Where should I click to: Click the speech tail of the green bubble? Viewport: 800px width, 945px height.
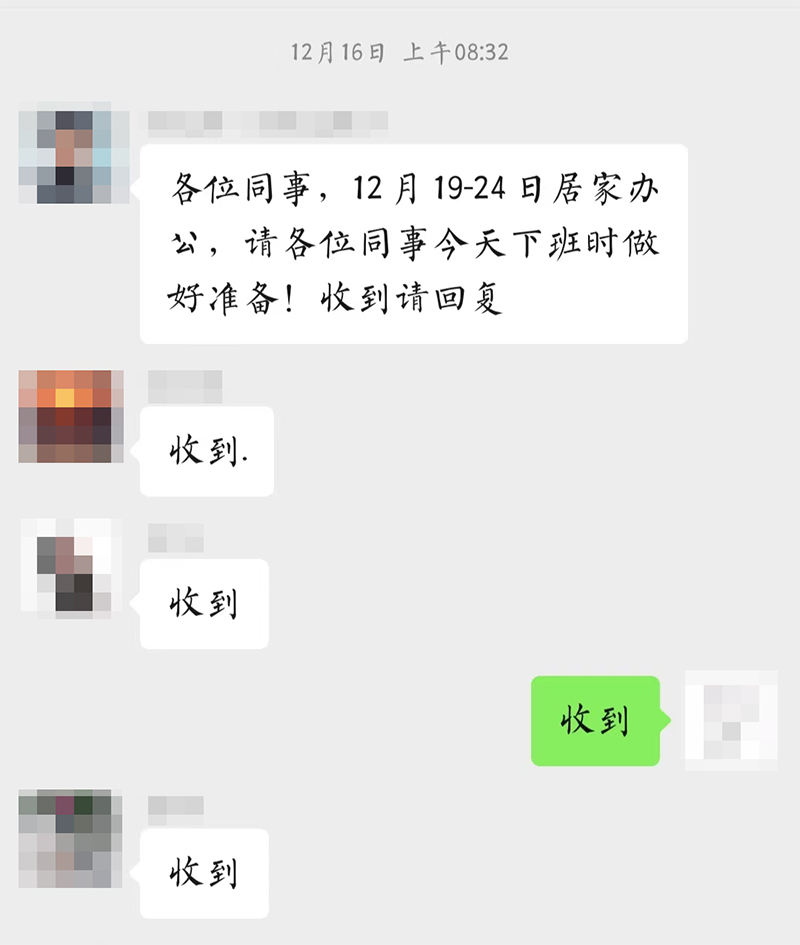coord(664,718)
